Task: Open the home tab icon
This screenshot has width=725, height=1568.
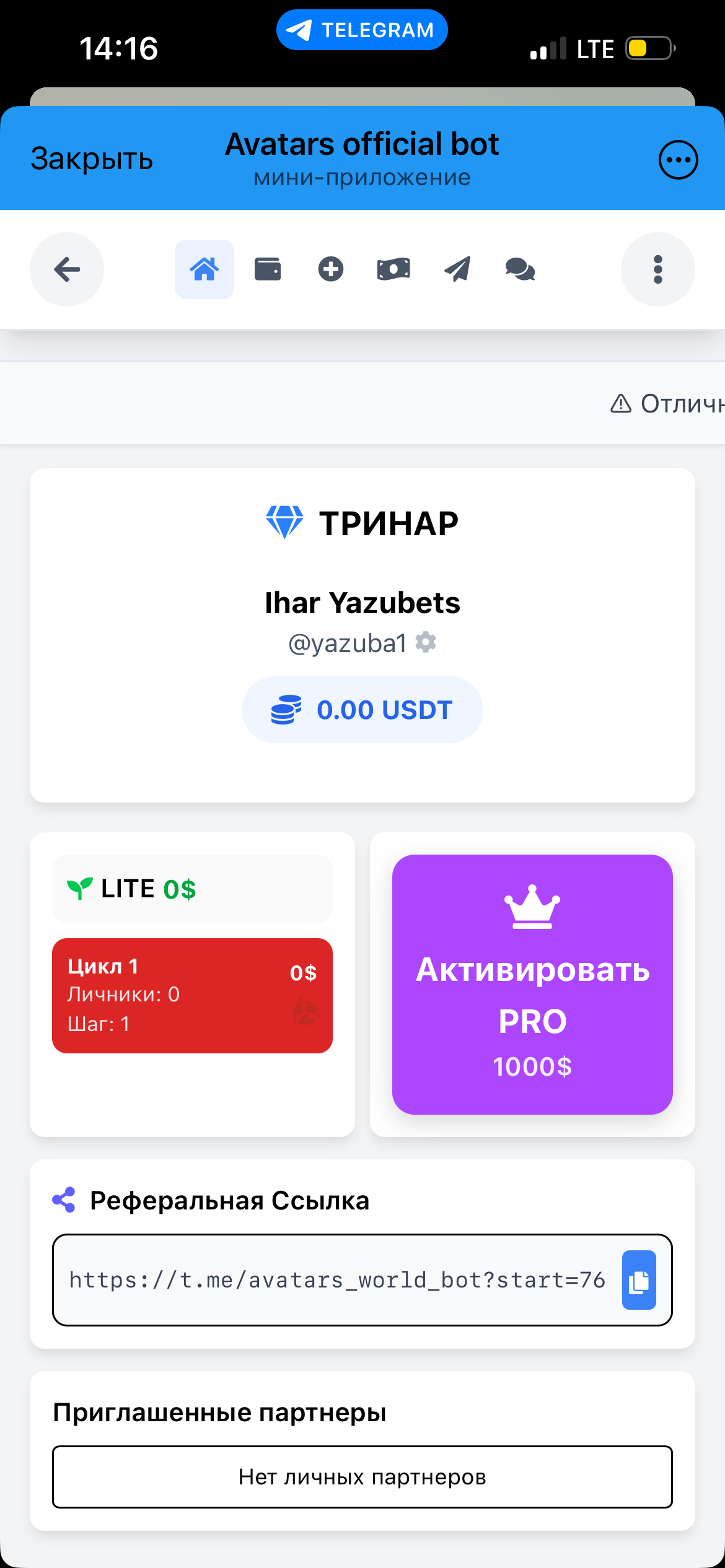Action: [x=204, y=269]
